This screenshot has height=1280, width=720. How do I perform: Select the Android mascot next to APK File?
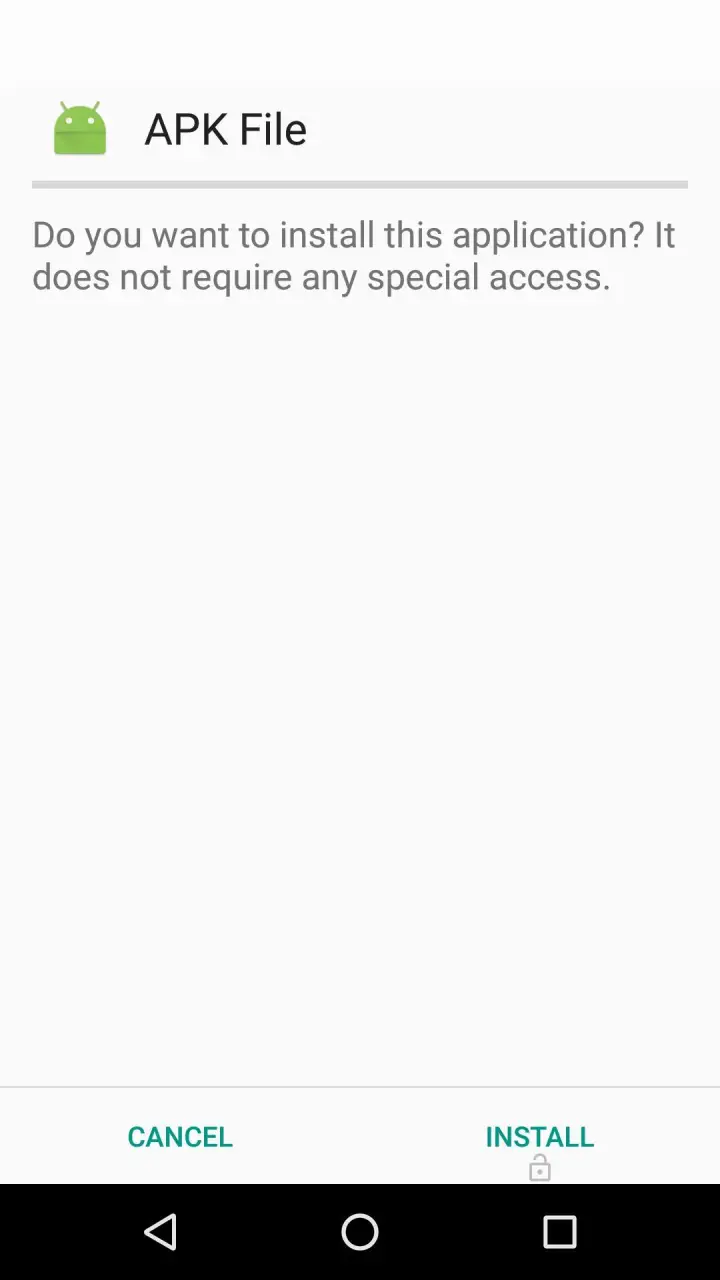80,128
